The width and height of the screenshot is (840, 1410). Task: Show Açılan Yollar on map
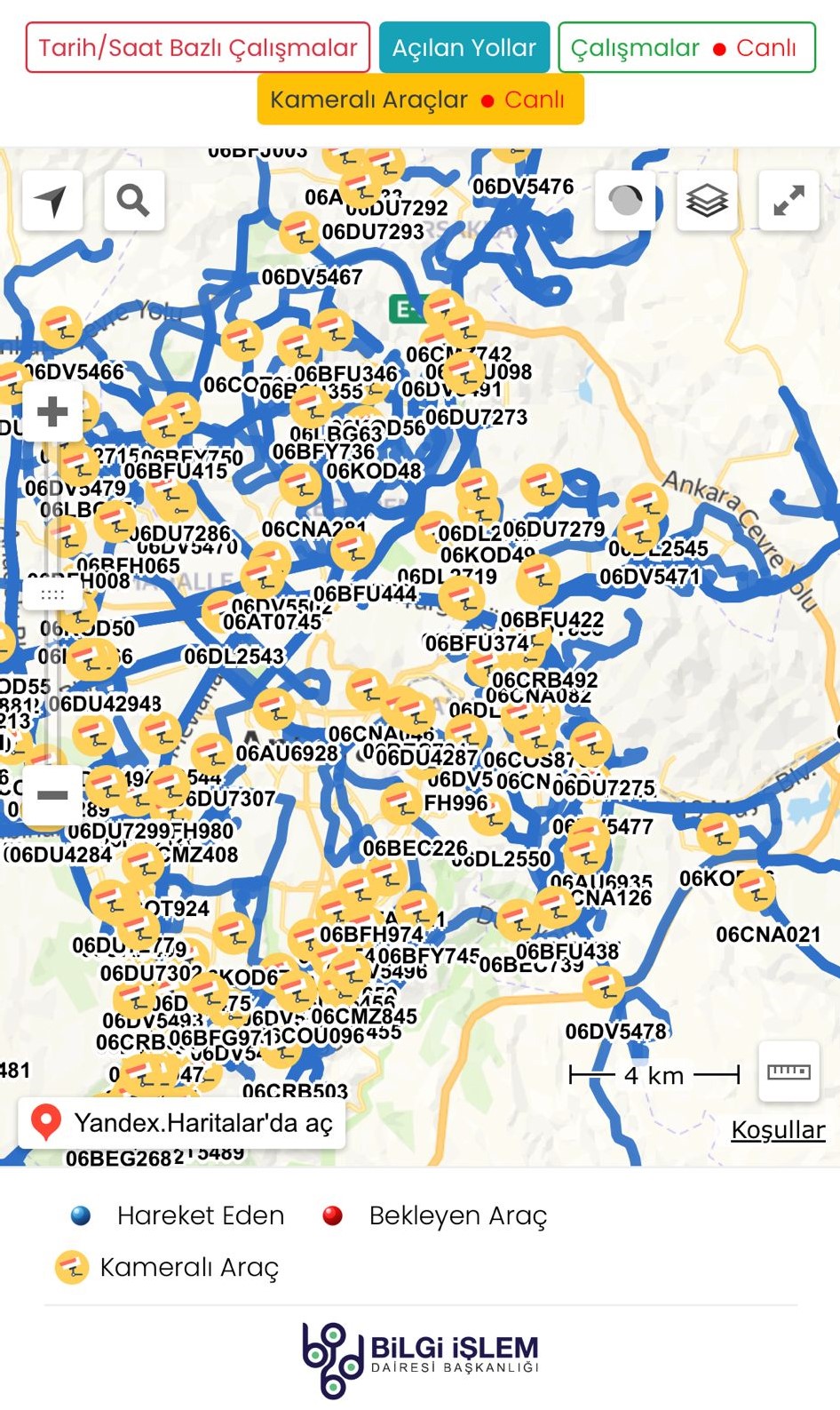pyautogui.click(x=464, y=47)
